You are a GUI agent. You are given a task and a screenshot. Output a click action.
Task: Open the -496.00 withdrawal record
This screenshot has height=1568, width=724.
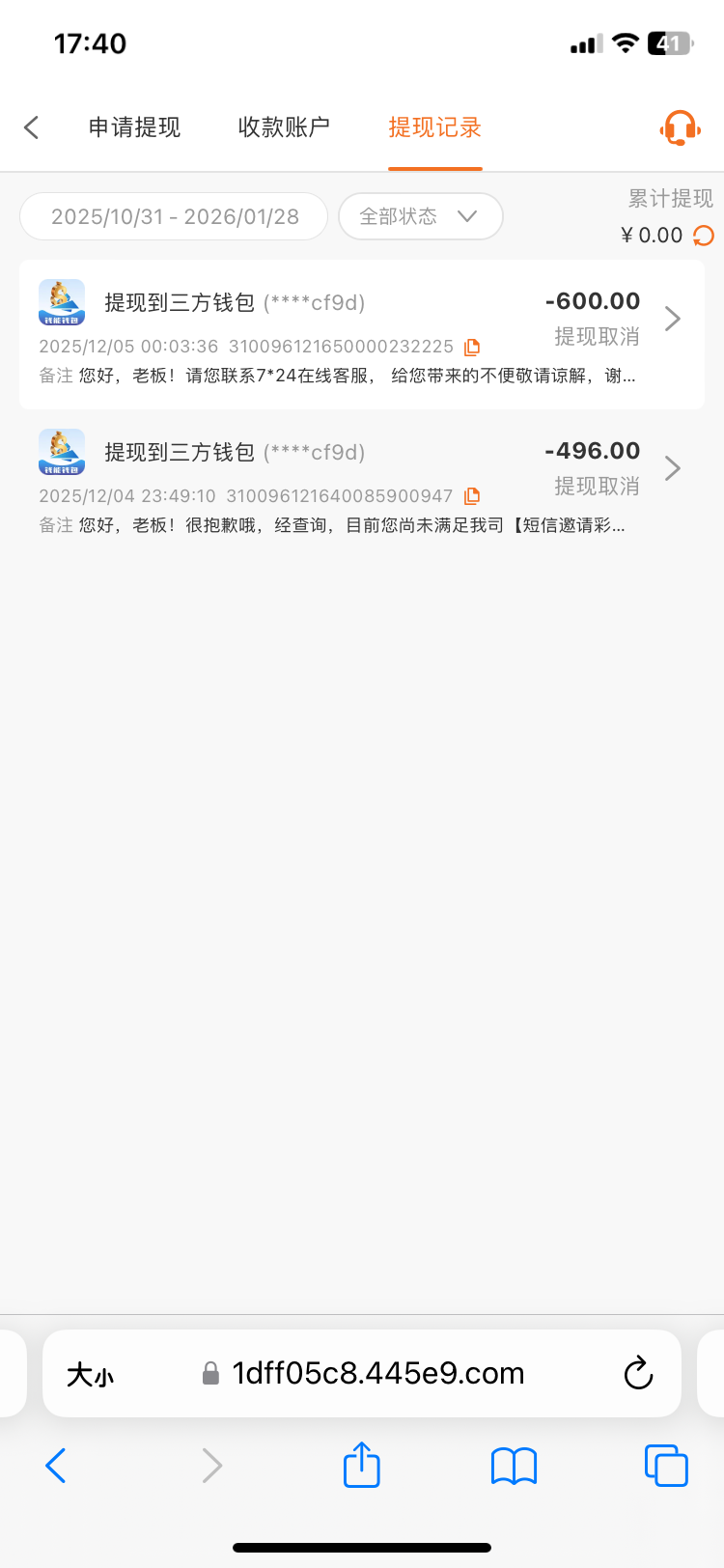pyautogui.click(x=673, y=468)
